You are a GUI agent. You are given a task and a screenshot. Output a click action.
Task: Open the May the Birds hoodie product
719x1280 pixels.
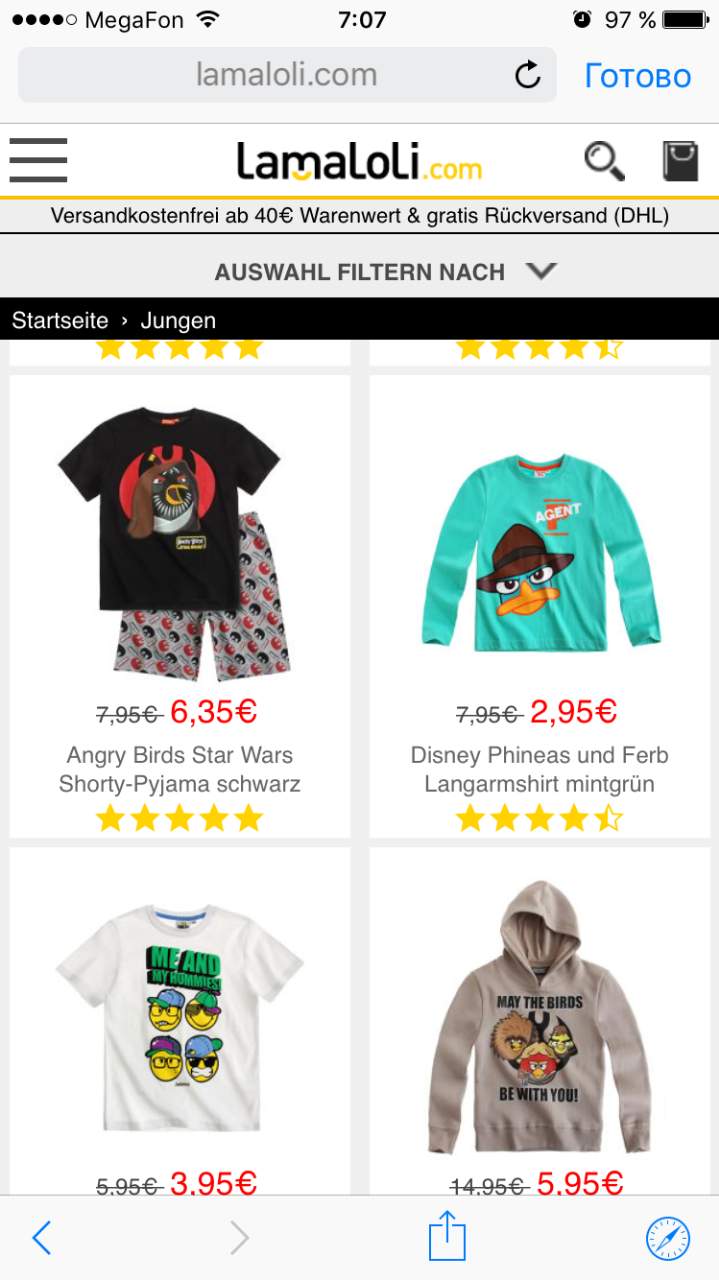pos(540,1020)
